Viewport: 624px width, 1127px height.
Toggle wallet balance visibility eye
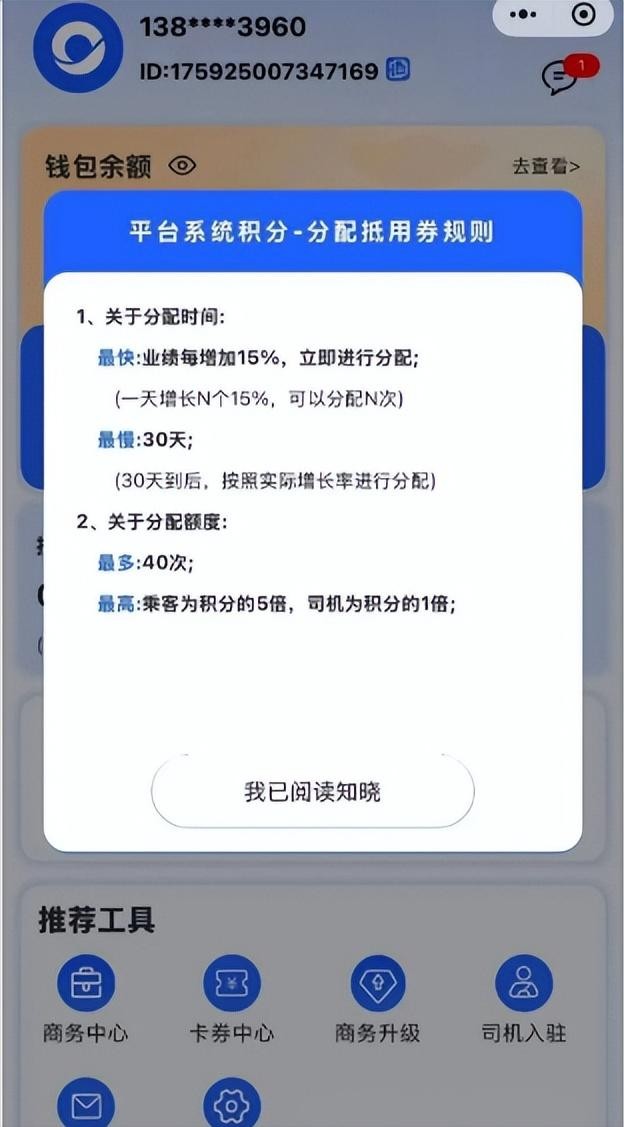pos(182,166)
